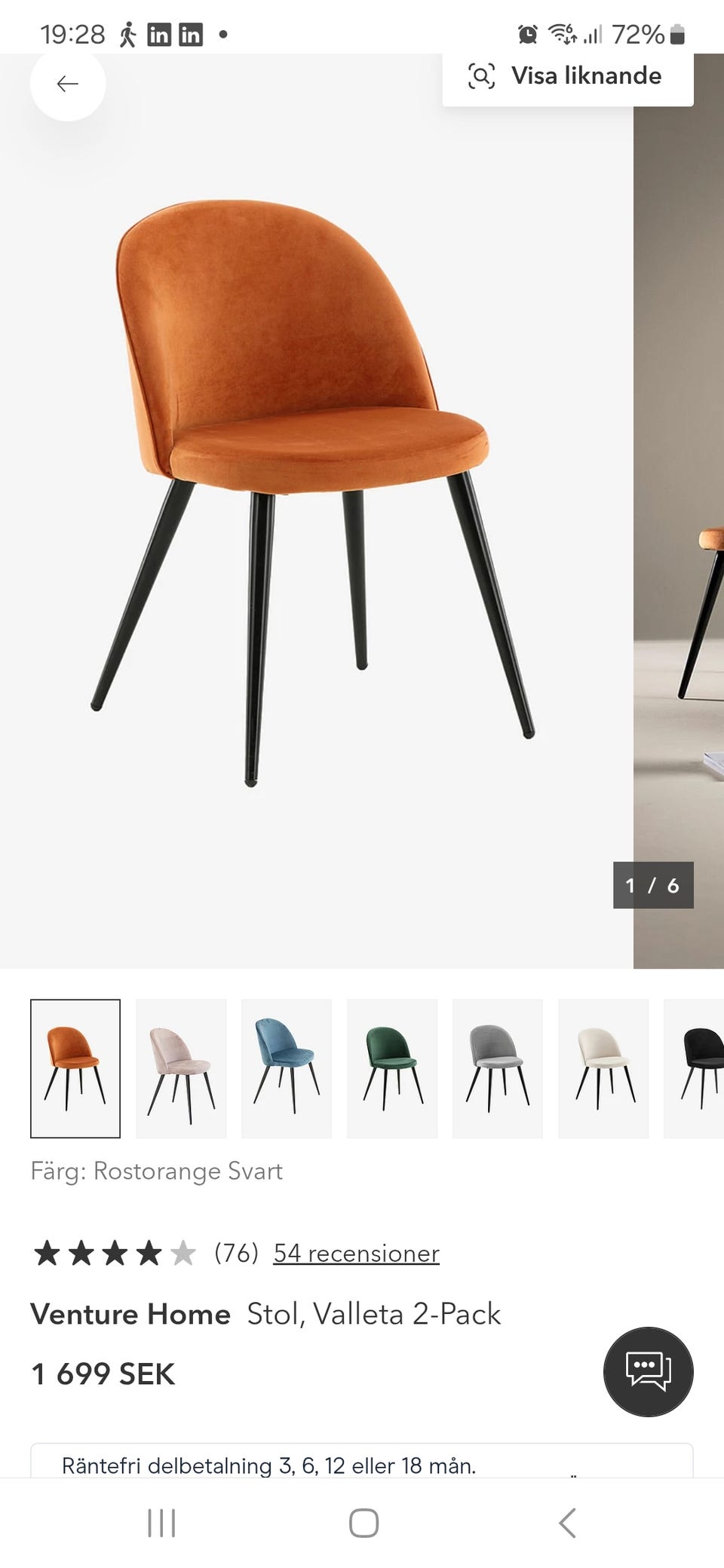The width and height of the screenshot is (724, 1568).
Task: Tap Visa liknande to find similar items
Action: pos(567,76)
